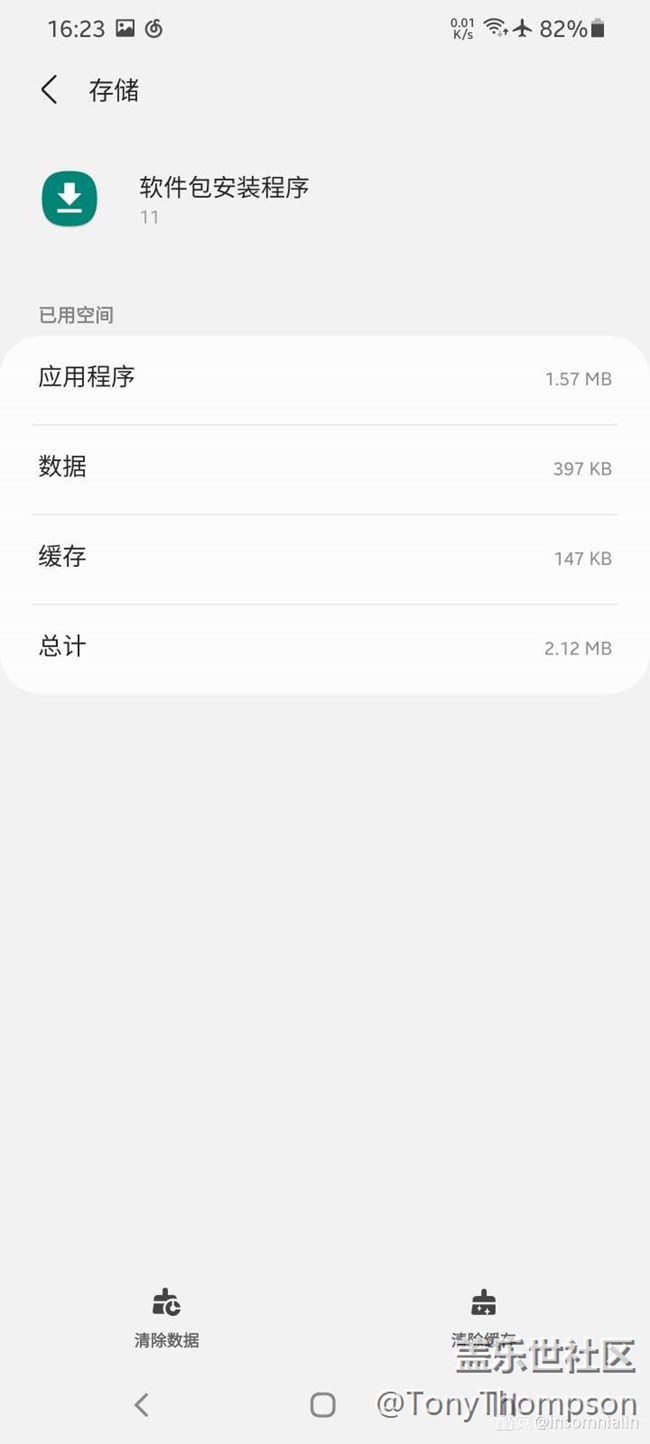Viewport: 650px width, 1444px height.
Task: Tap 清除数据 to clear app data
Action: [x=167, y=1317]
